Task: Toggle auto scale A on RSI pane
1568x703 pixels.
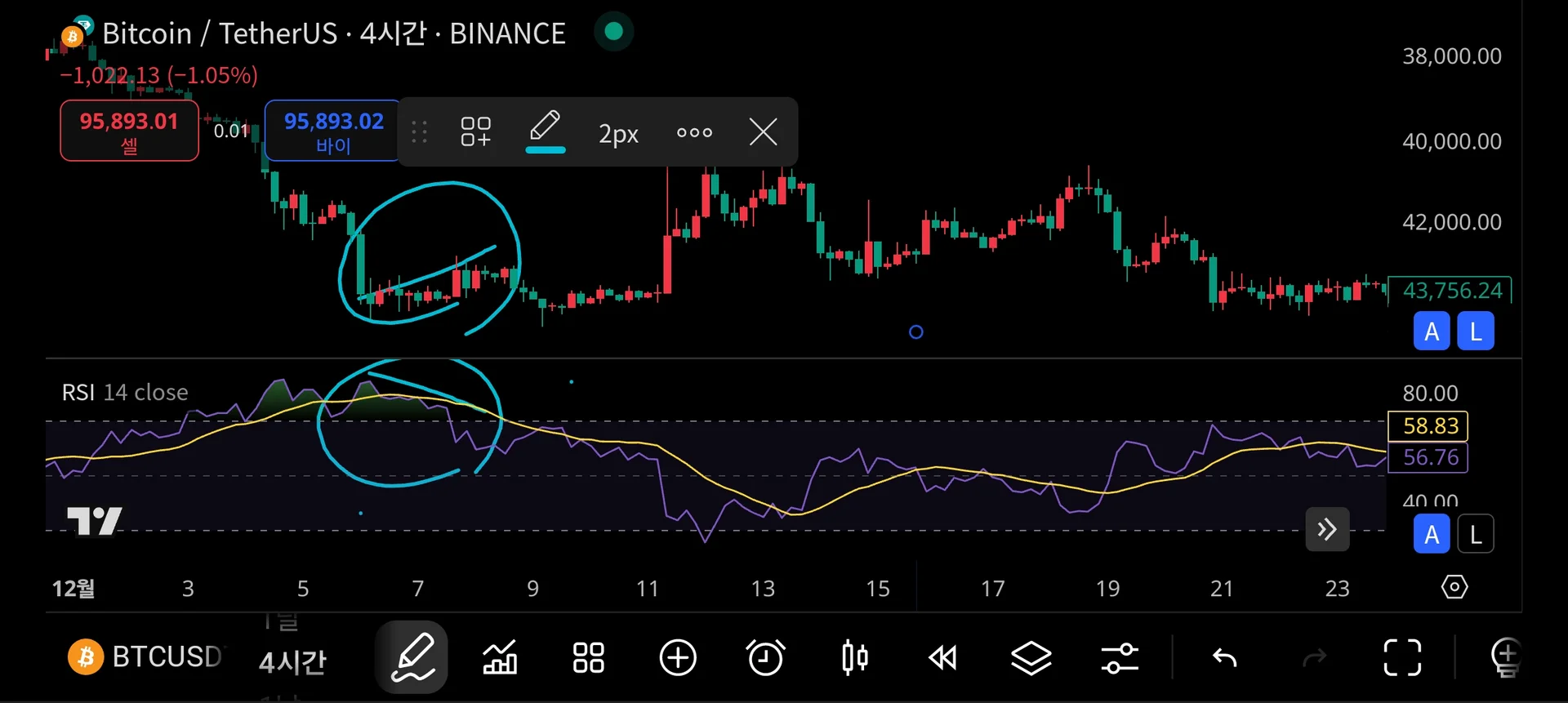Action: pos(1432,535)
